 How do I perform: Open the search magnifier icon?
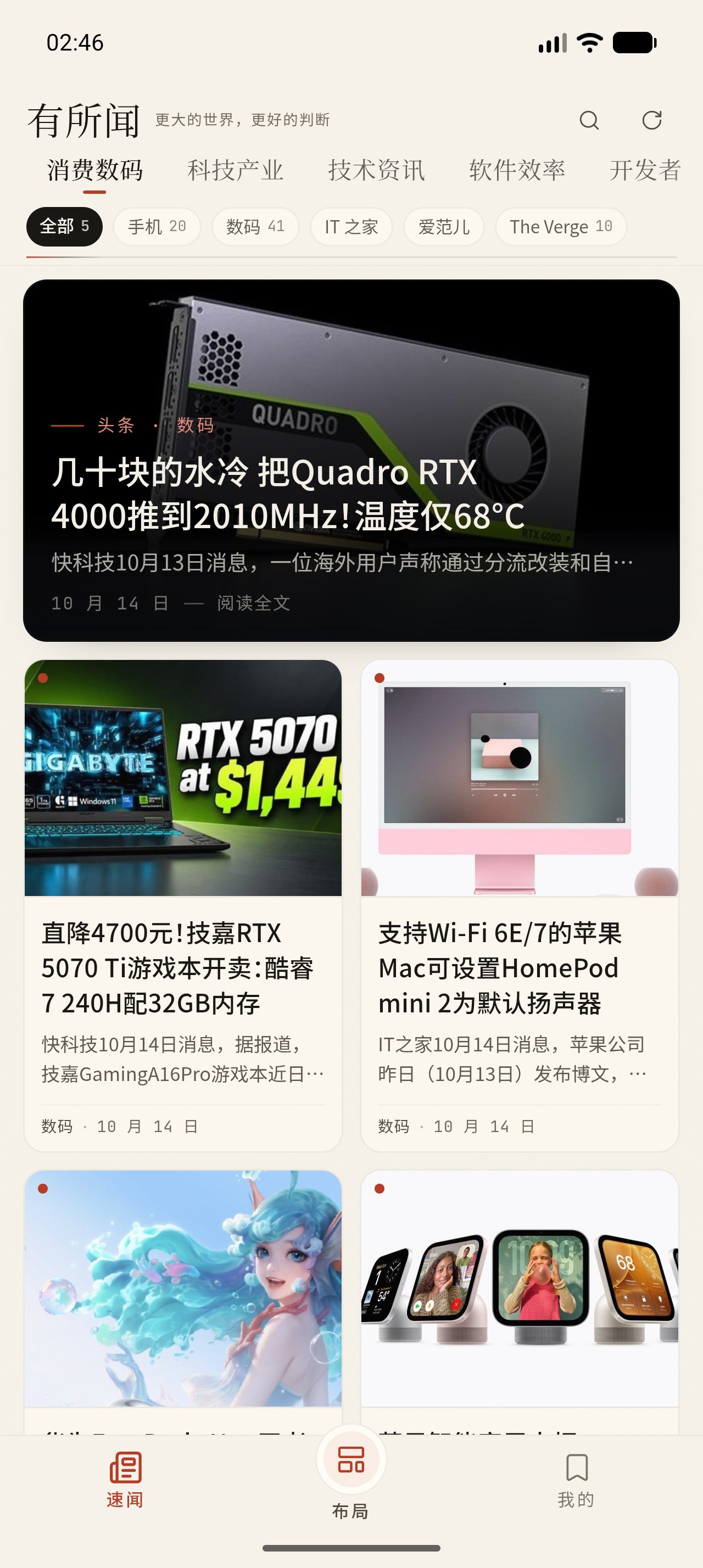click(x=589, y=120)
